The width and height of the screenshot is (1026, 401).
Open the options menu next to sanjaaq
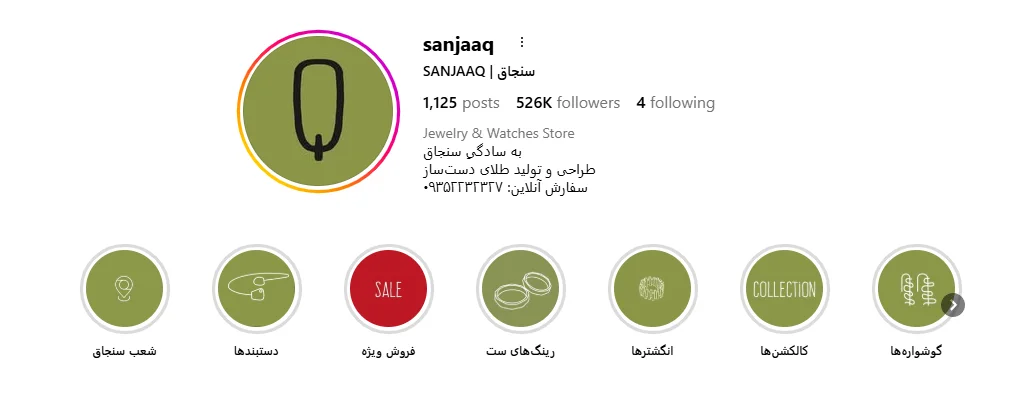521,43
